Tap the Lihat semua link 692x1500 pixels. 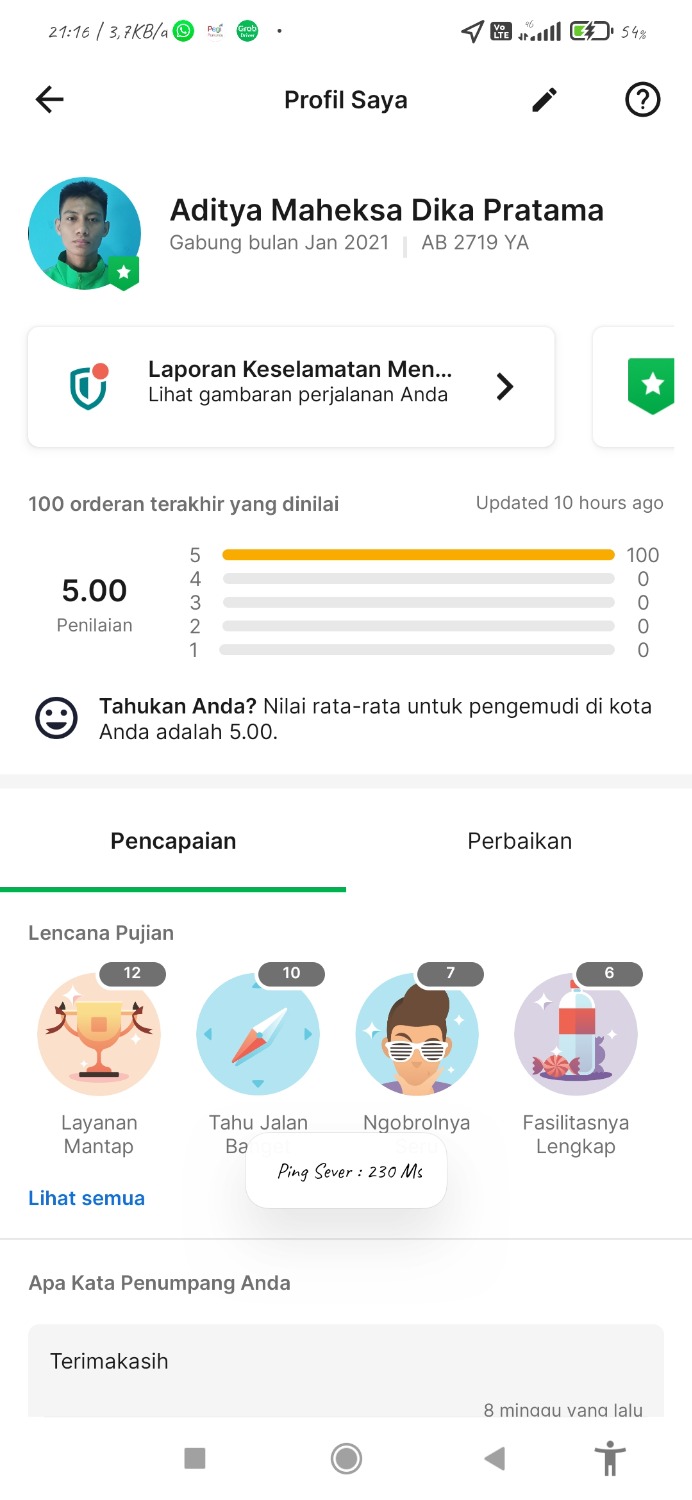pyautogui.click(x=86, y=1198)
